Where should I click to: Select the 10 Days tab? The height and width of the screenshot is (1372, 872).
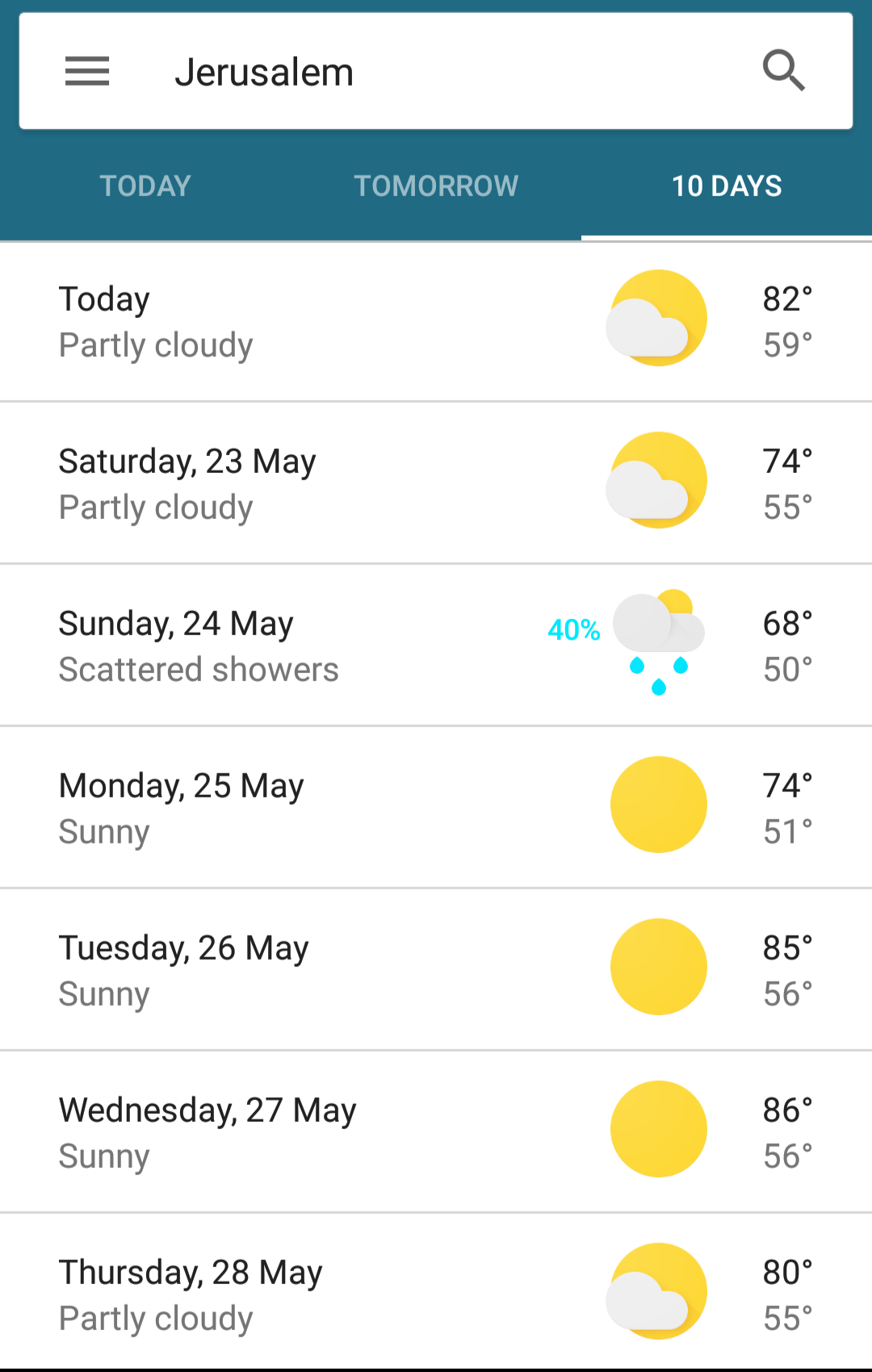click(x=727, y=186)
